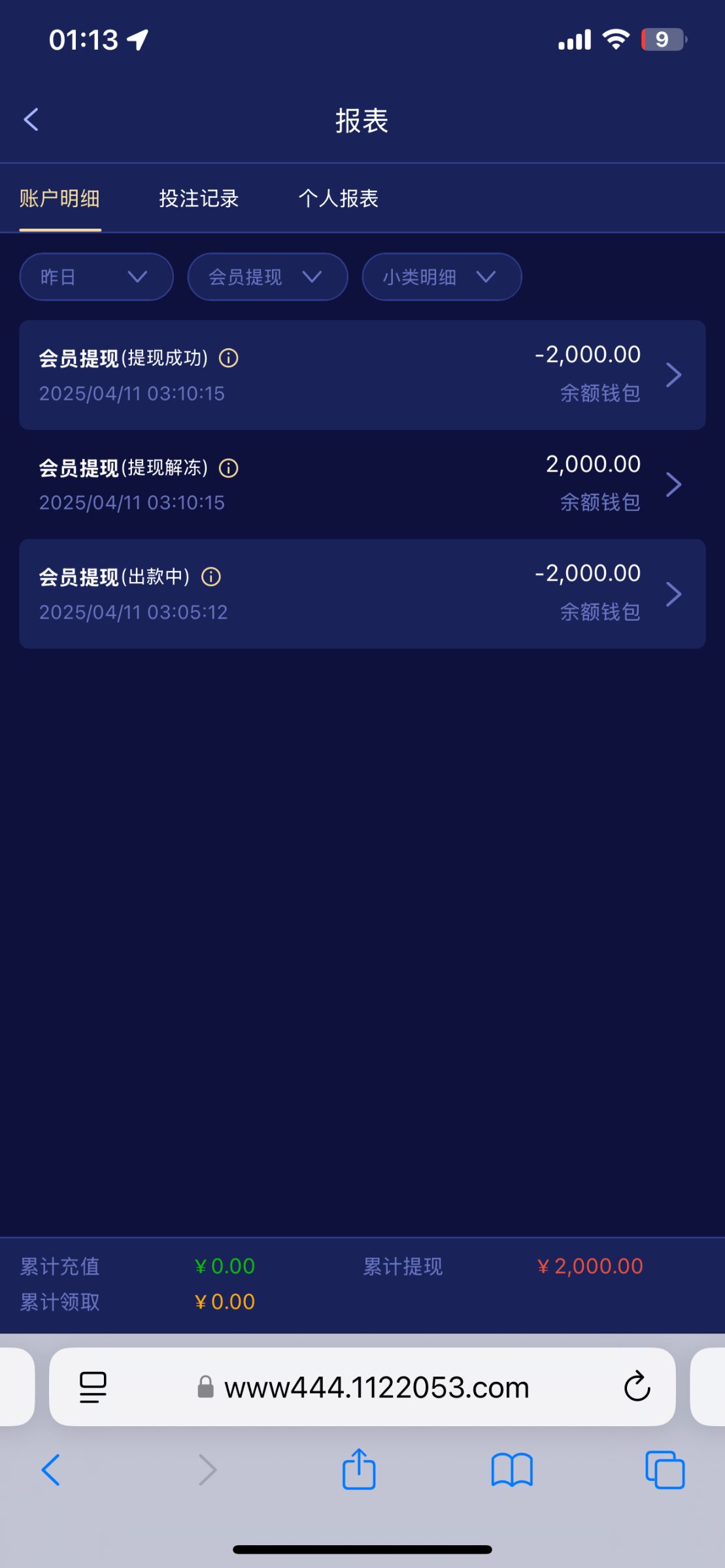This screenshot has width=725, height=1568.
Task: Show all open Safari tabs
Action: pyautogui.click(x=665, y=1471)
